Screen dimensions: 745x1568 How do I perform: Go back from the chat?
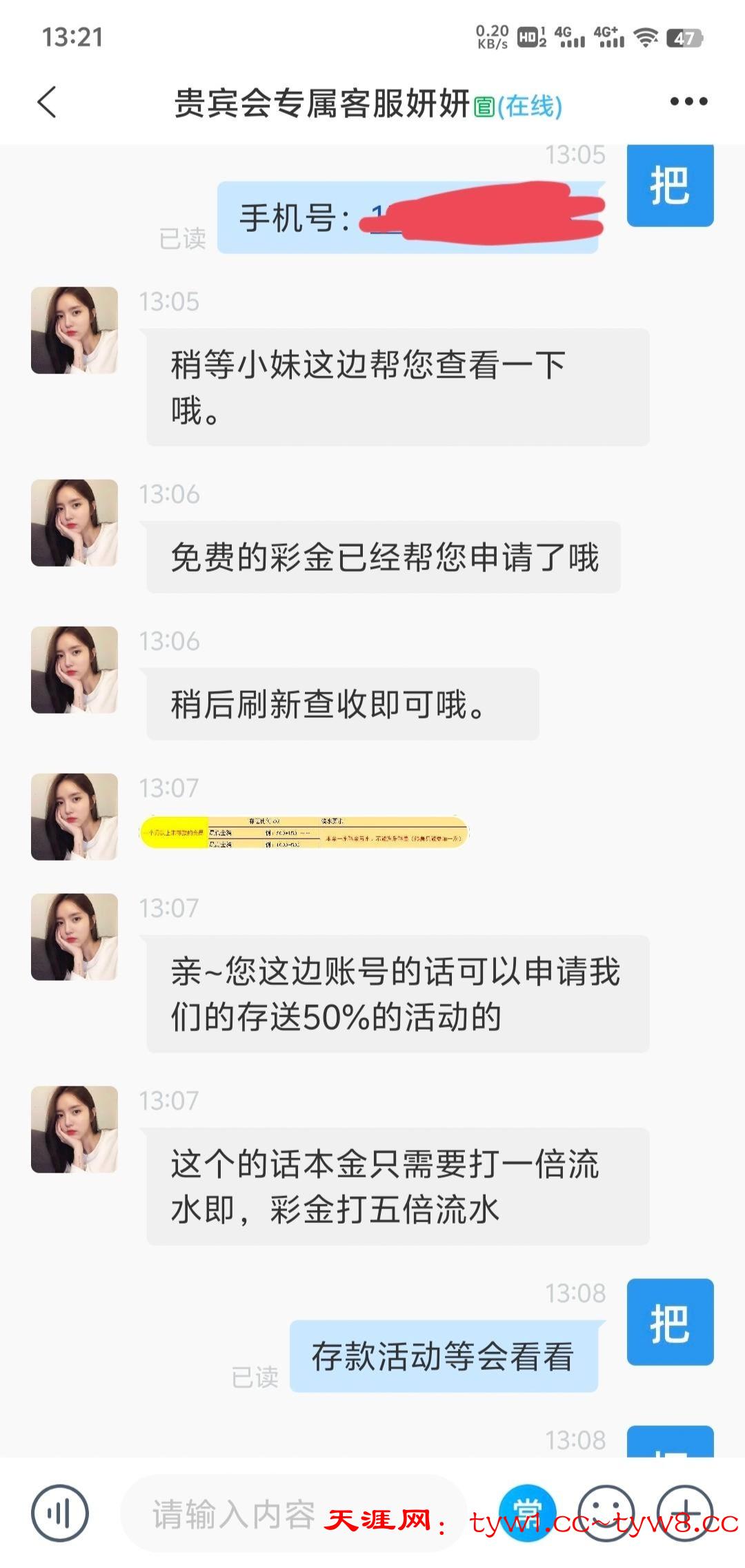47,103
